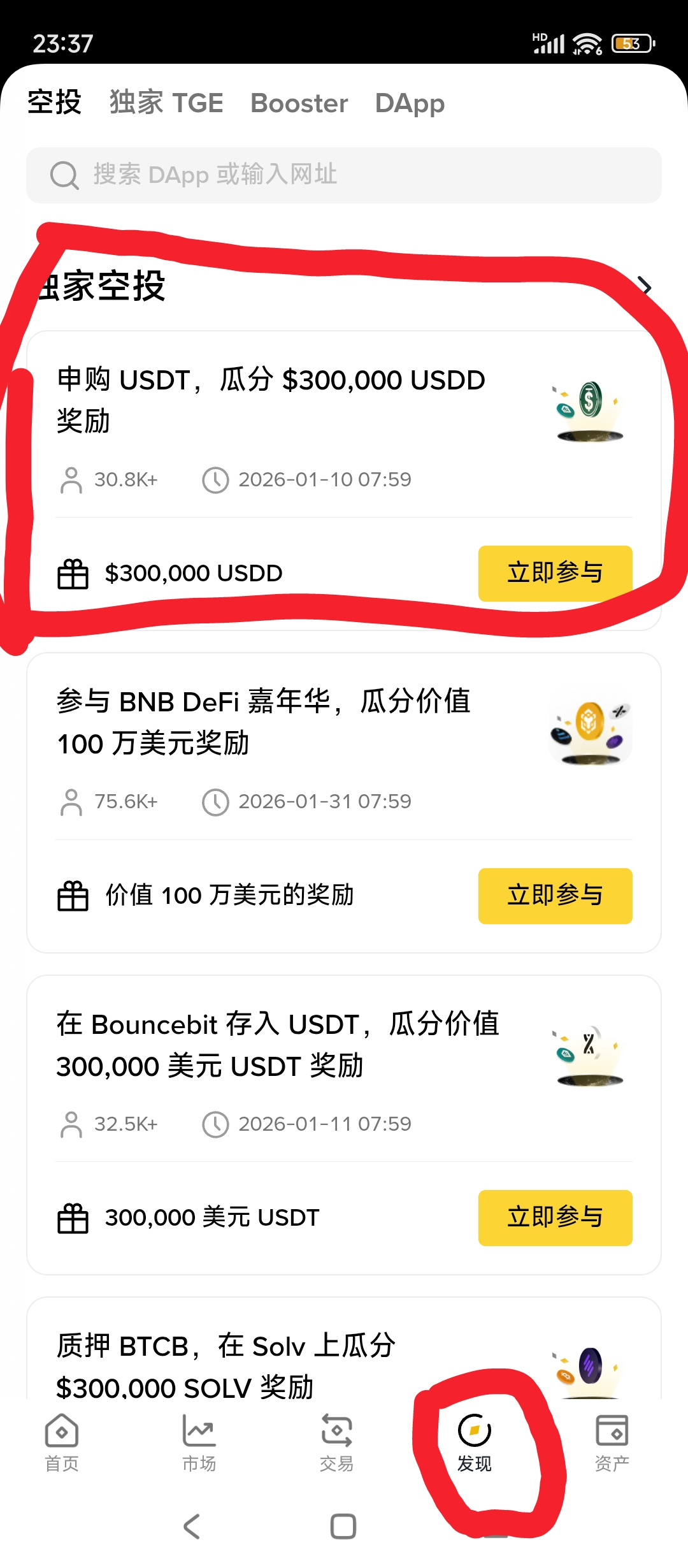Select the DApp tab
This screenshot has height=1568, width=688.
(410, 103)
